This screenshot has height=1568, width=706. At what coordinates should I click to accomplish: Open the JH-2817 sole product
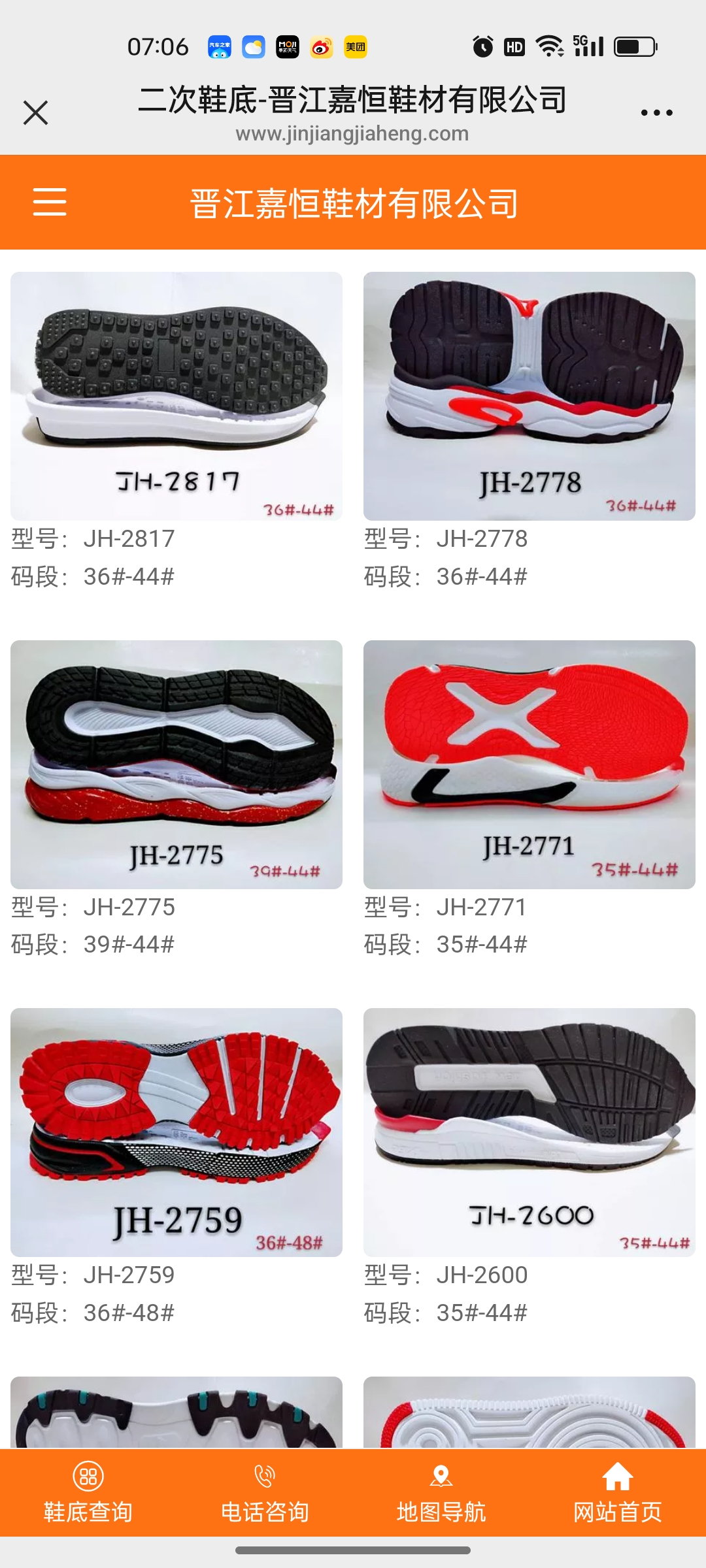click(176, 396)
